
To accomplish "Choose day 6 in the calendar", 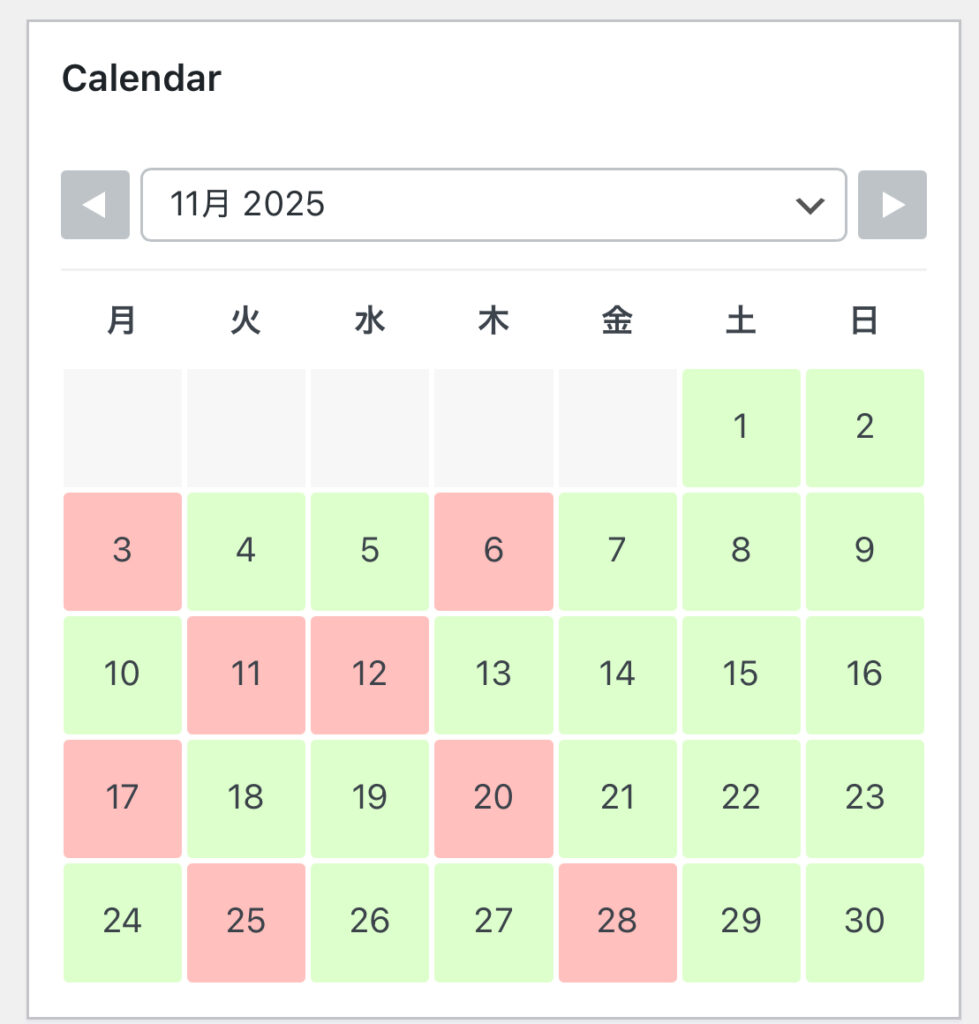I will (493, 551).
